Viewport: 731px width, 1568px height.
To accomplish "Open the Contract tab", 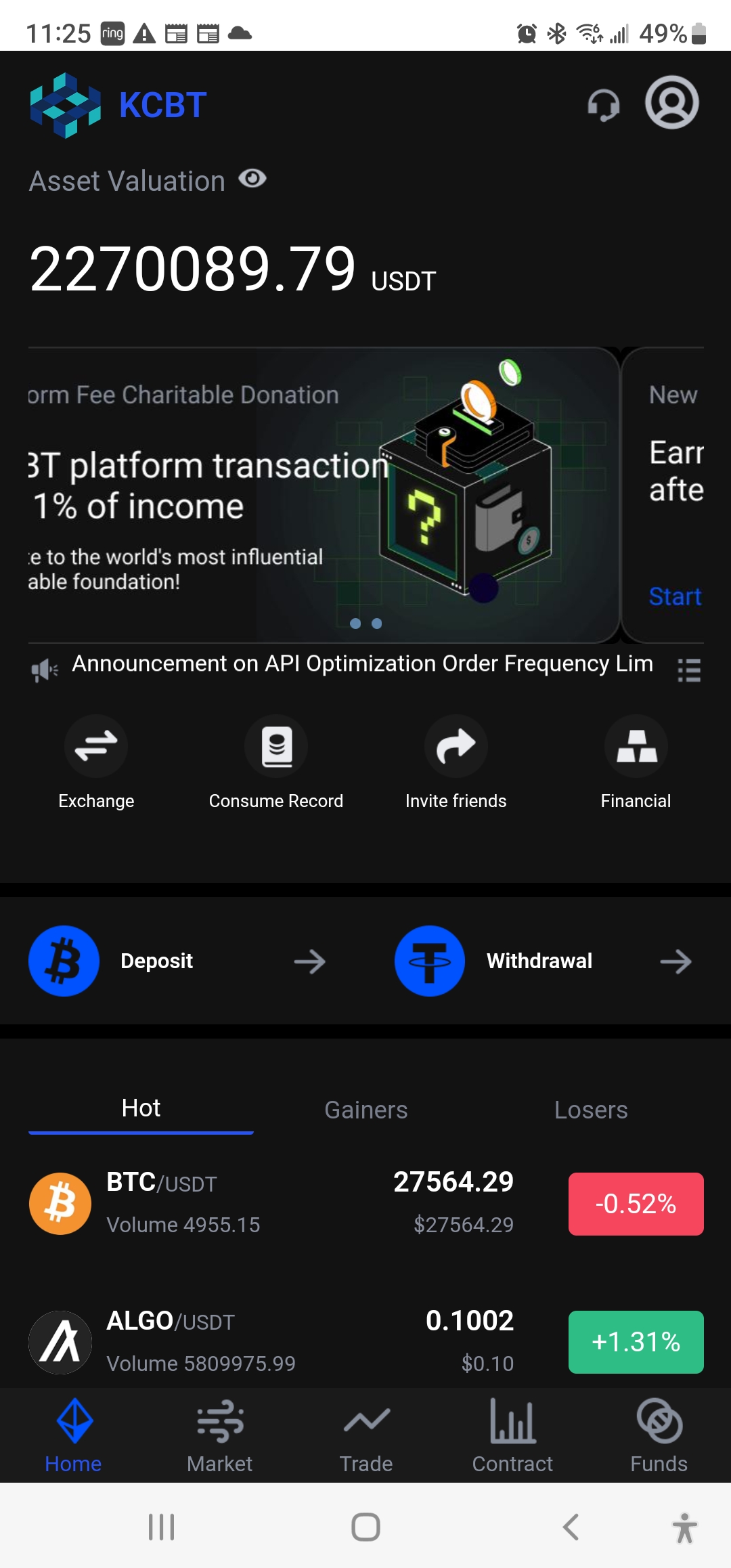I will (x=512, y=1435).
